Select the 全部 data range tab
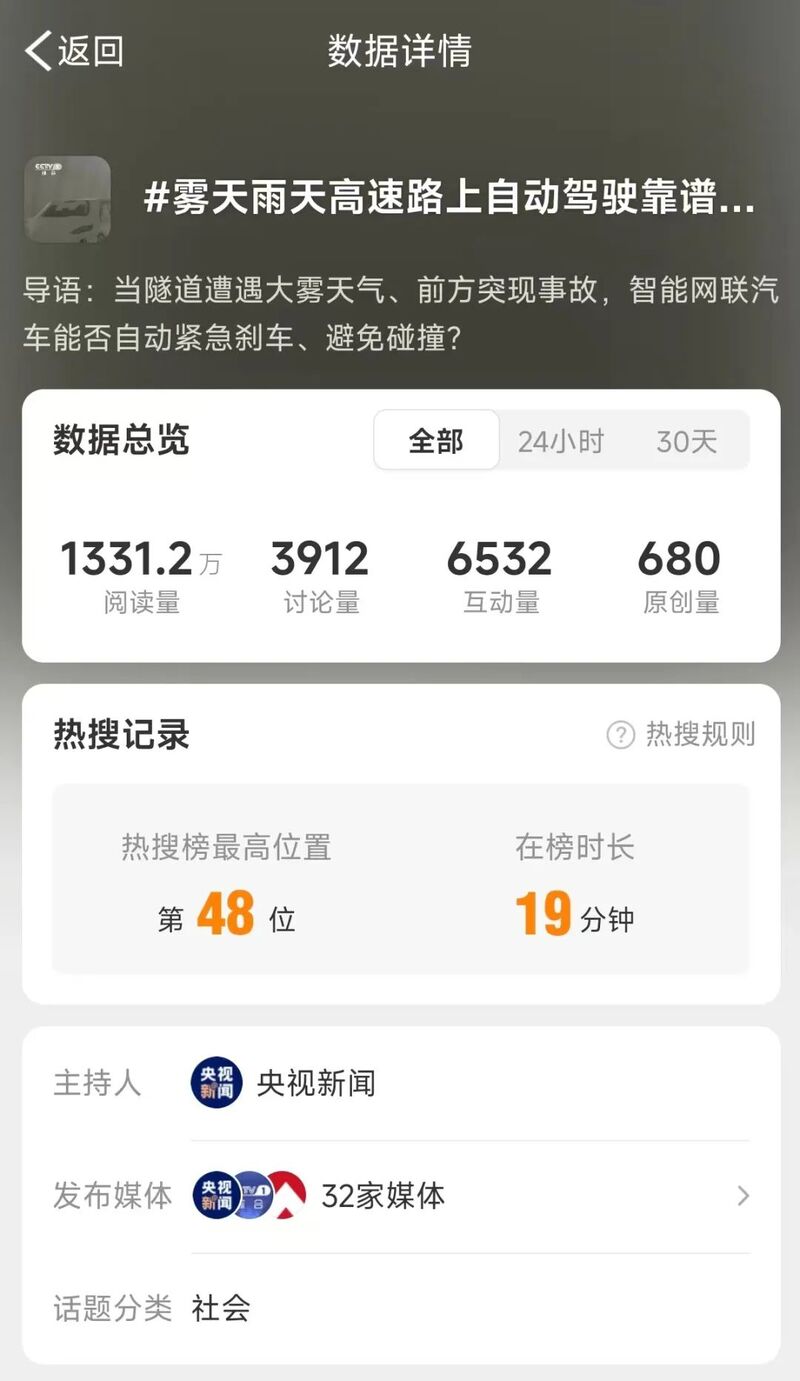The height and width of the screenshot is (1381, 800). click(436, 440)
